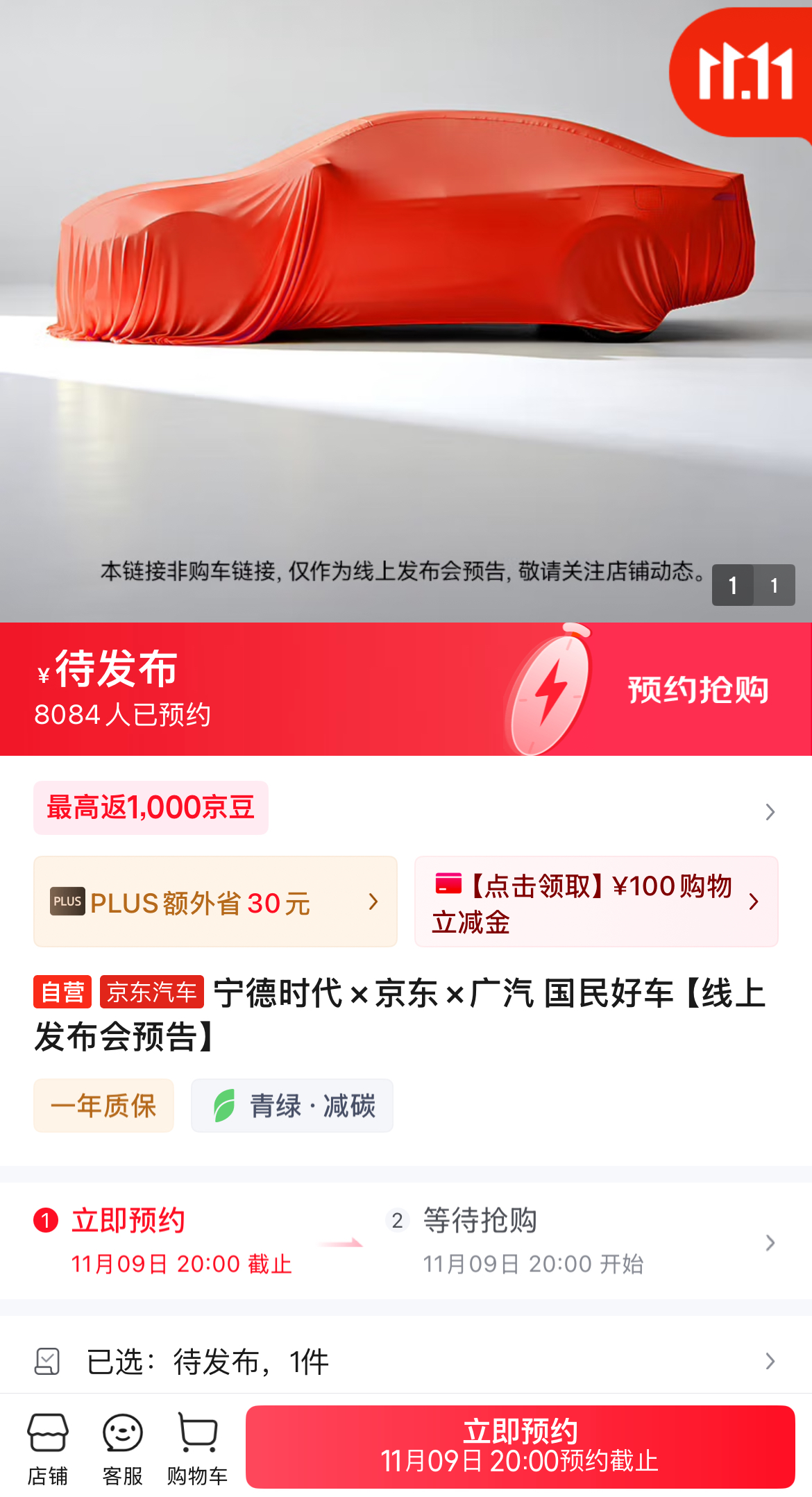Open the 青绿·减碳 tag
812x1497 pixels.
click(x=292, y=1106)
